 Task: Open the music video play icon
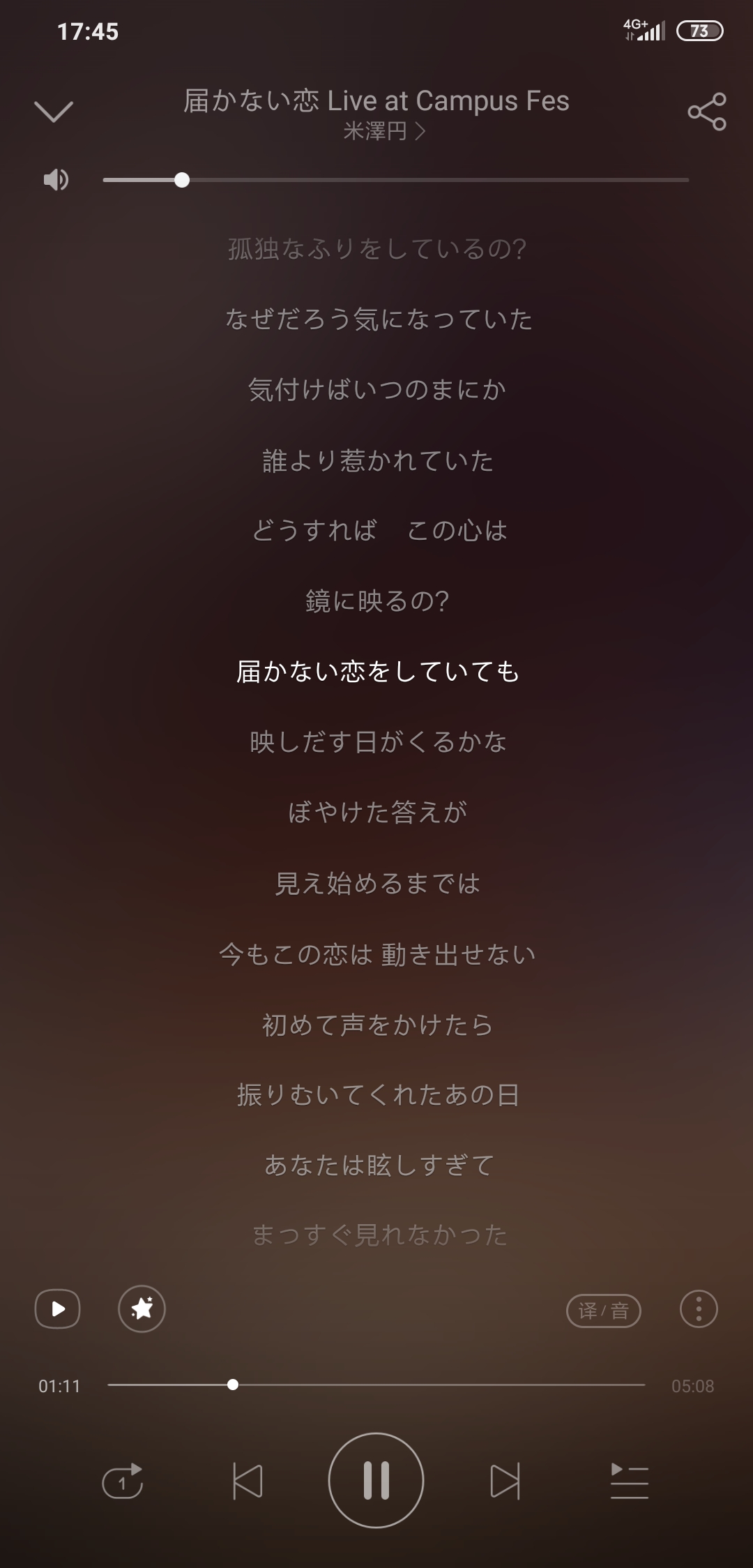(58, 1309)
